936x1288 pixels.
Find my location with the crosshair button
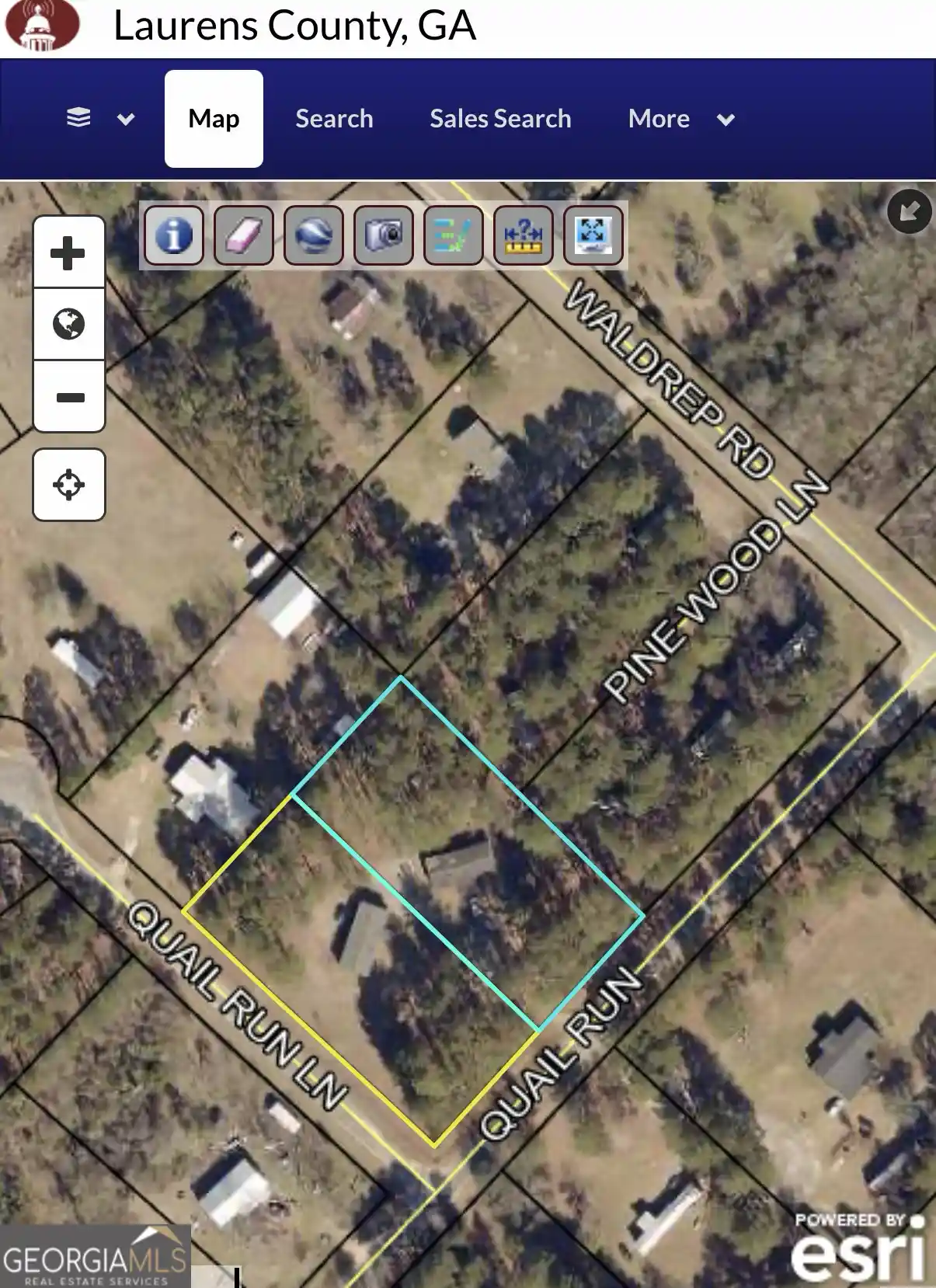[x=68, y=485]
